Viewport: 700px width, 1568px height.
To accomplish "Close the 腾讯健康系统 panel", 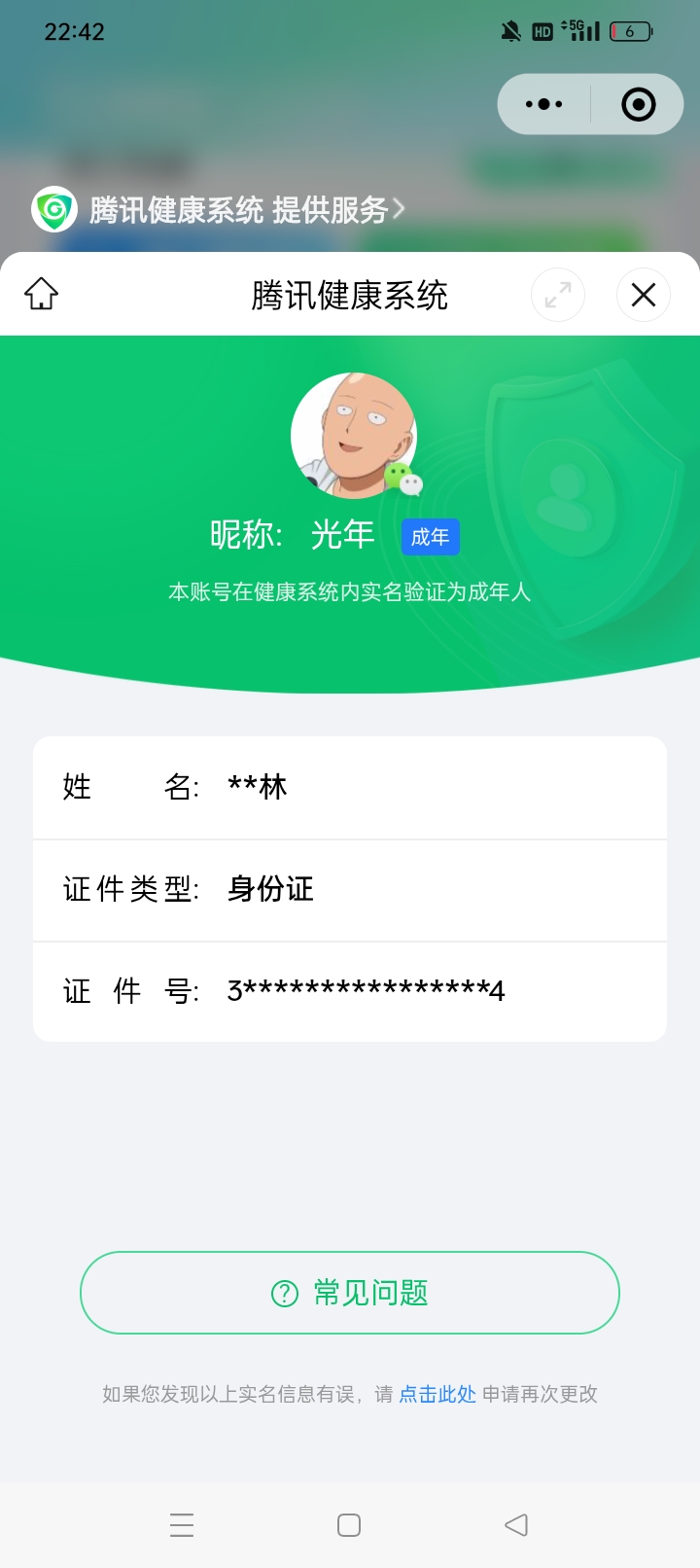I will point(644,295).
